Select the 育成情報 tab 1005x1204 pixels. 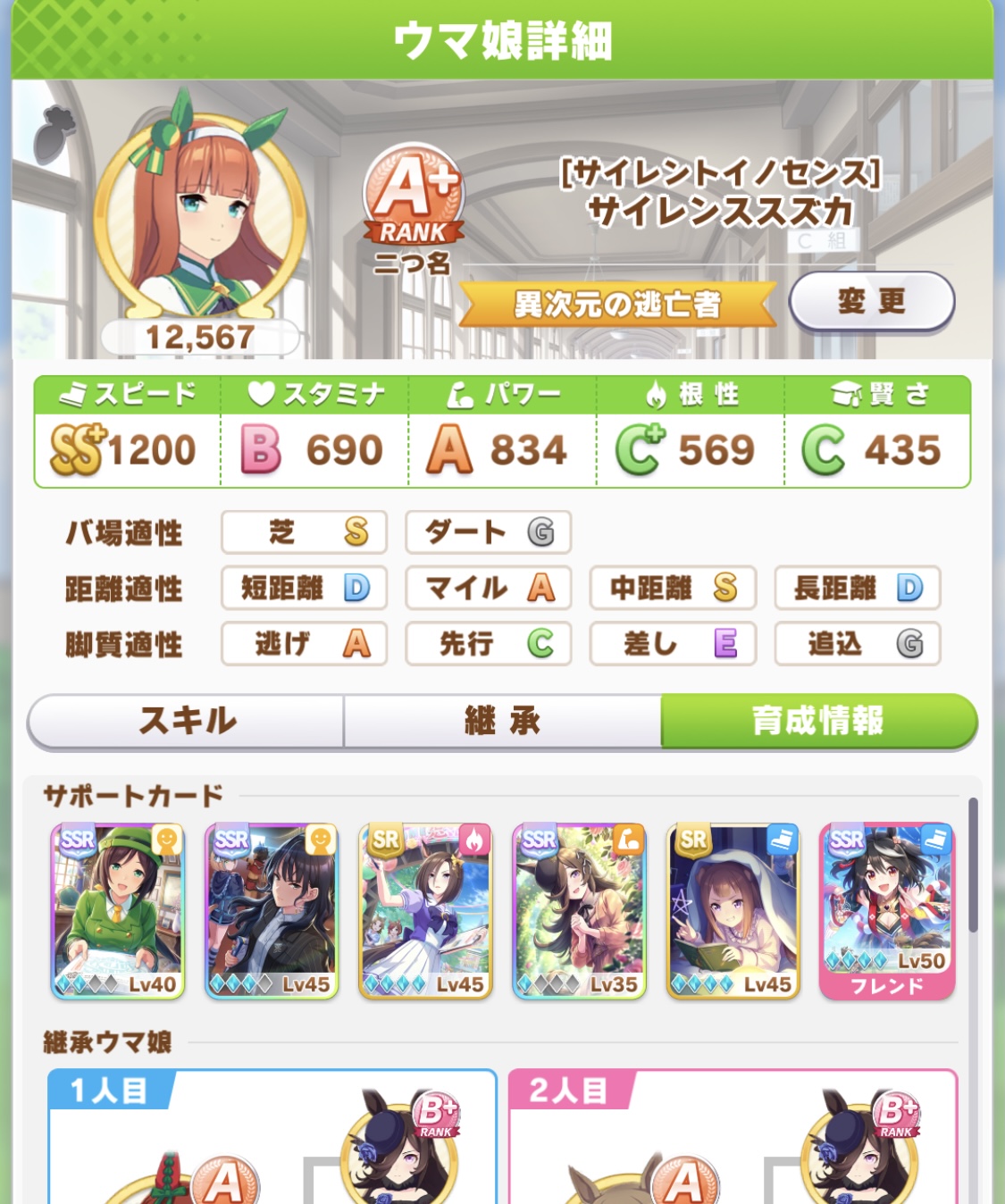(817, 721)
